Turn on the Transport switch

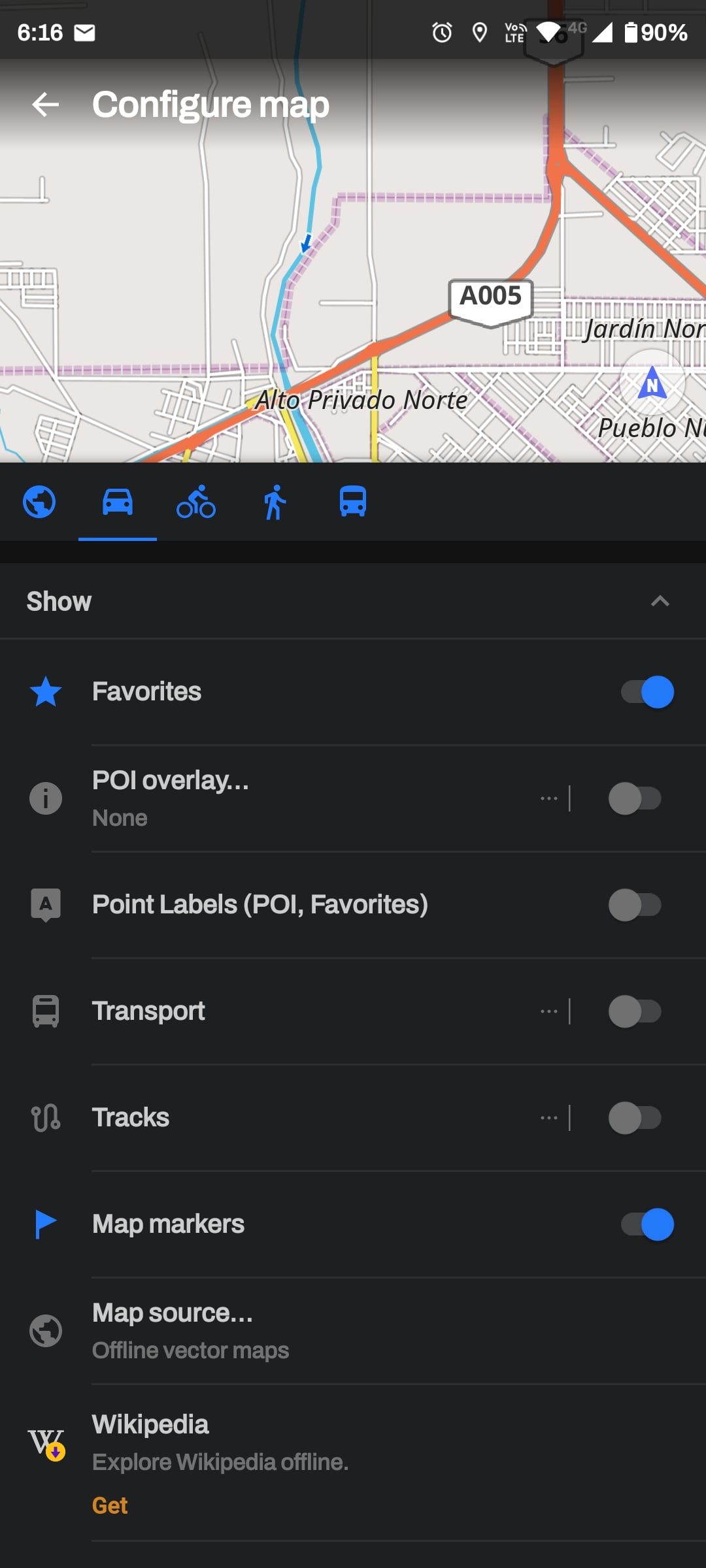tap(634, 1011)
